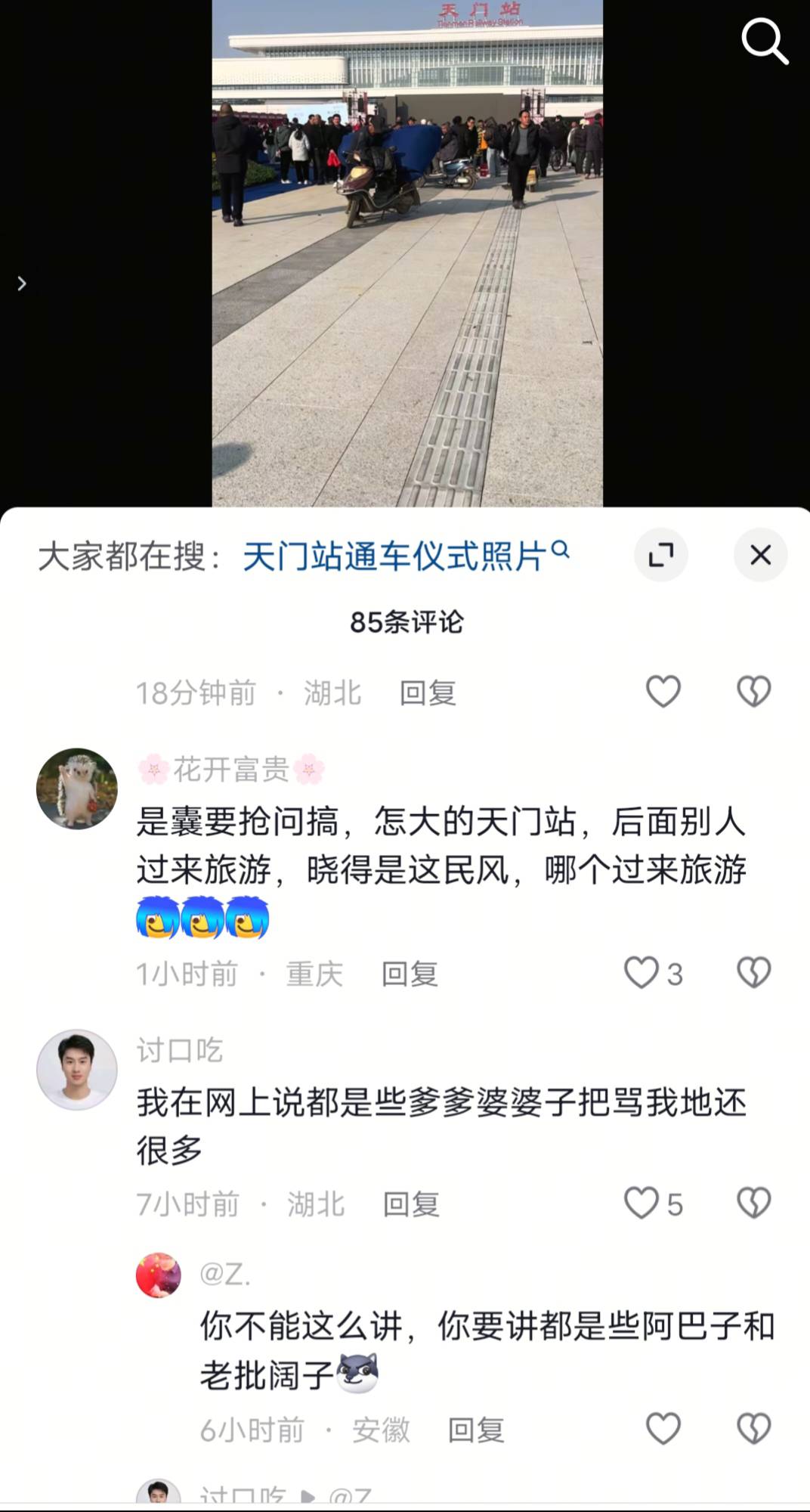Image resolution: width=810 pixels, height=1512 pixels.
Task: Expand comments panel to full screen
Action: tap(661, 555)
